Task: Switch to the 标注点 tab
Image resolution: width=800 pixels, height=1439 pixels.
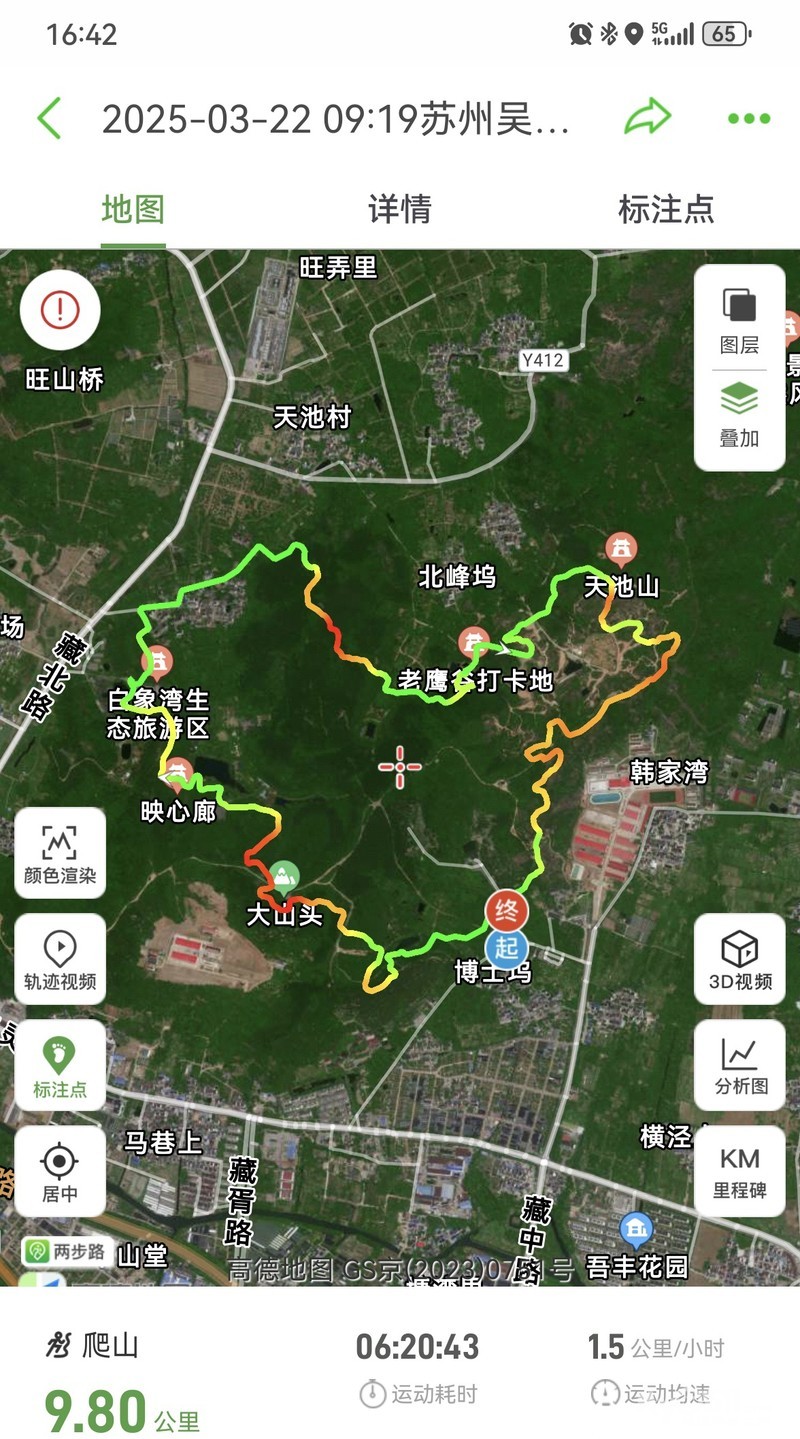Action: [666, 209]
